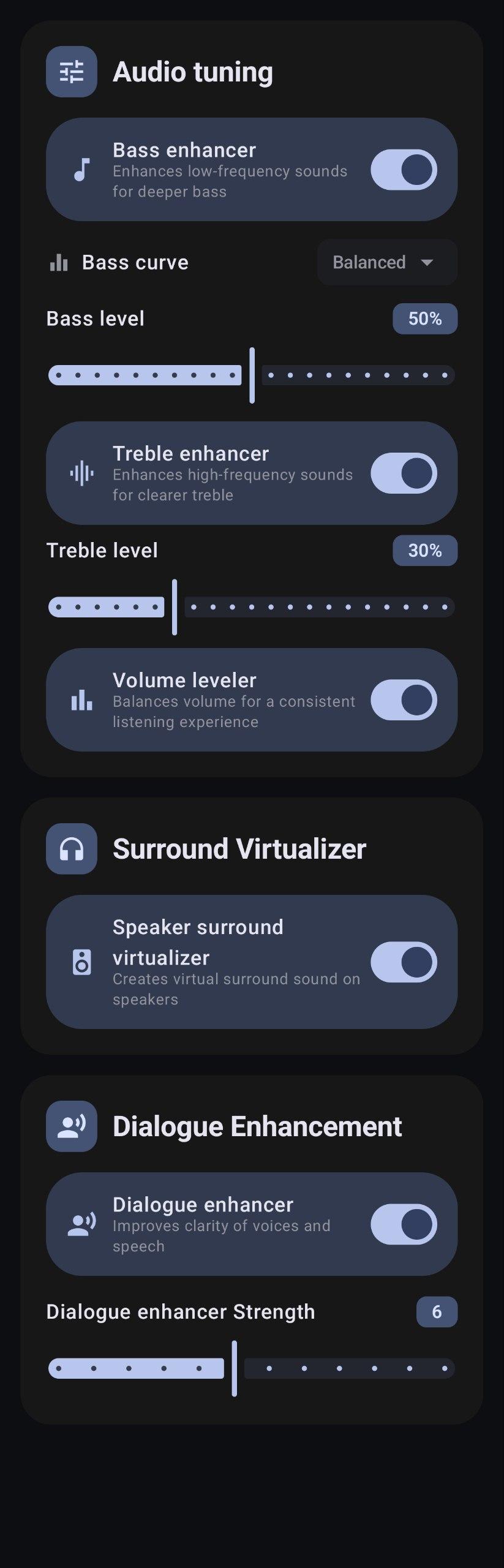This screenshot has height=1568, width=504.
Task: Open the Bass curve Balanced dropdown
Action: point(386,262)
